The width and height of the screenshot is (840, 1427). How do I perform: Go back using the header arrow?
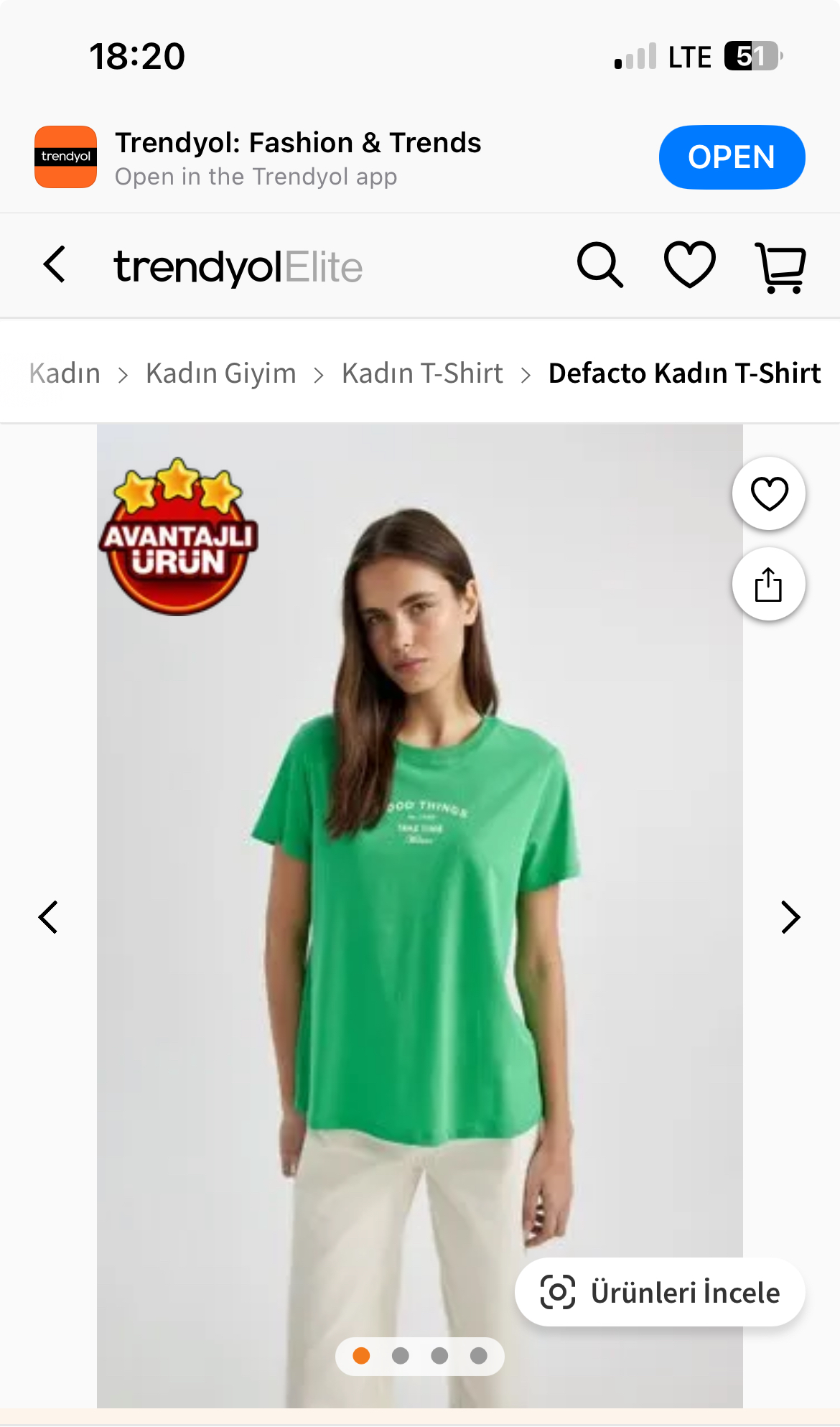point(55,264)
